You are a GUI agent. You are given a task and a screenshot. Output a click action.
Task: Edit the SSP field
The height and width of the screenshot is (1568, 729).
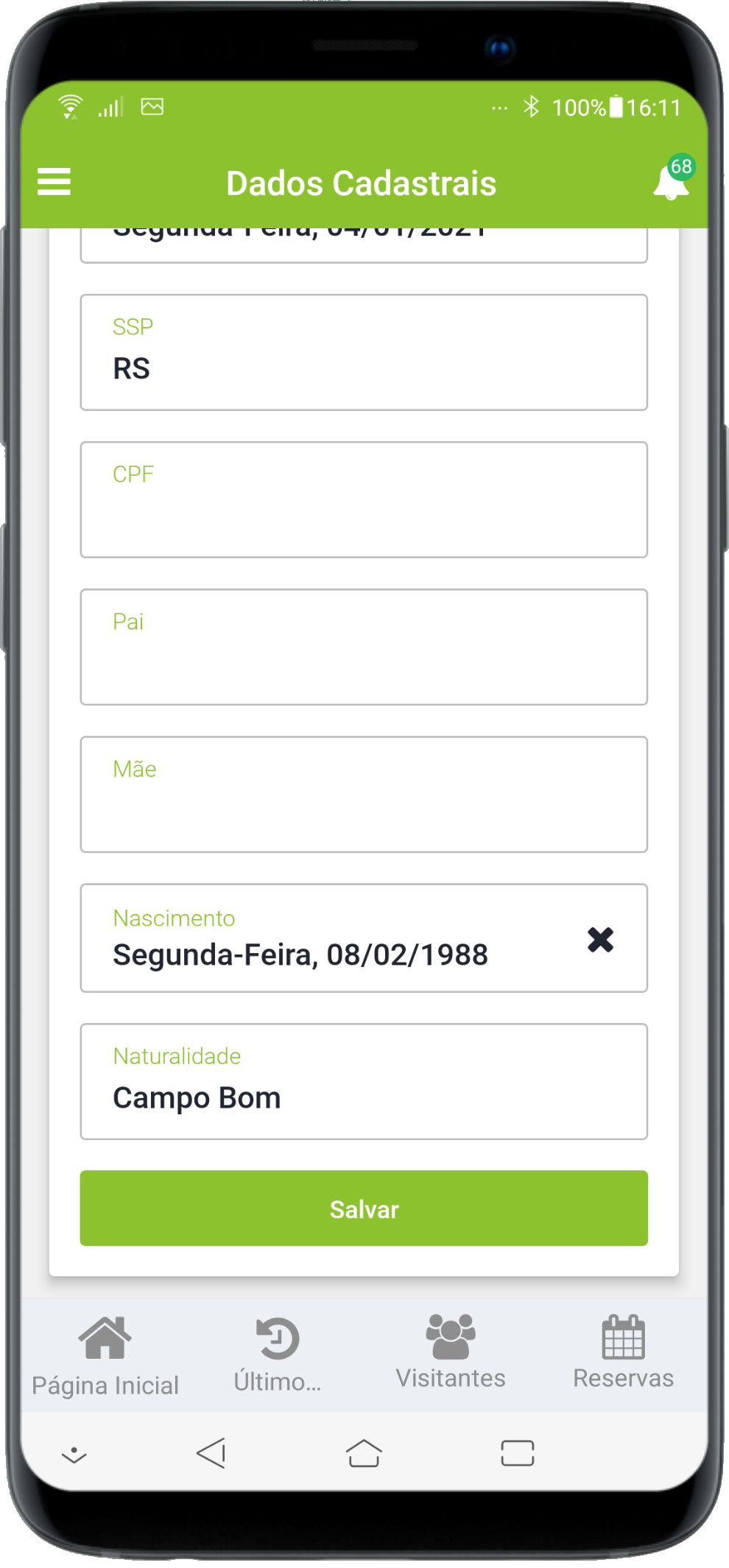pyautogui.click(x=364, y=353)
